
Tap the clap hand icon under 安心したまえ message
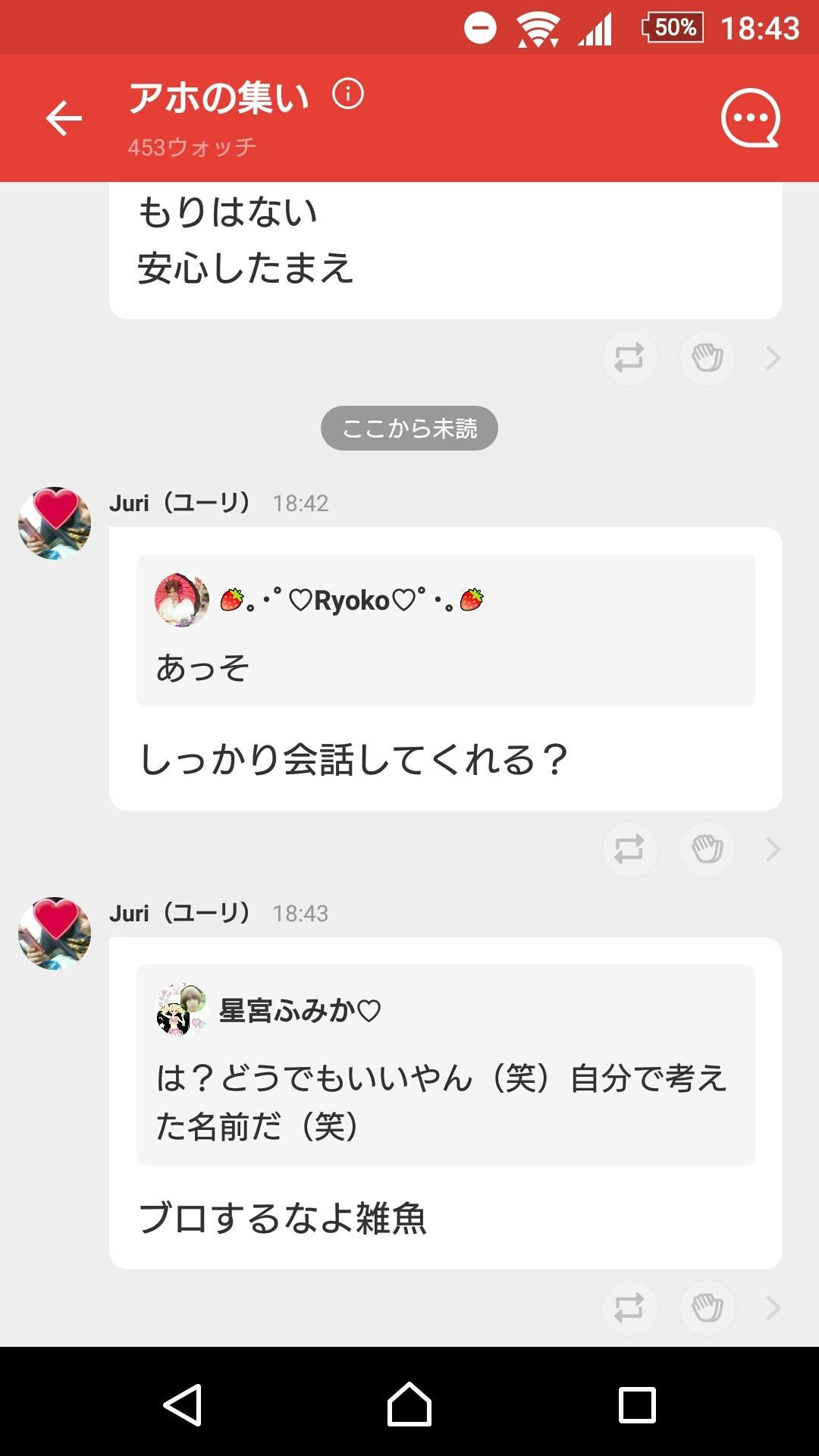pos(707,358)
